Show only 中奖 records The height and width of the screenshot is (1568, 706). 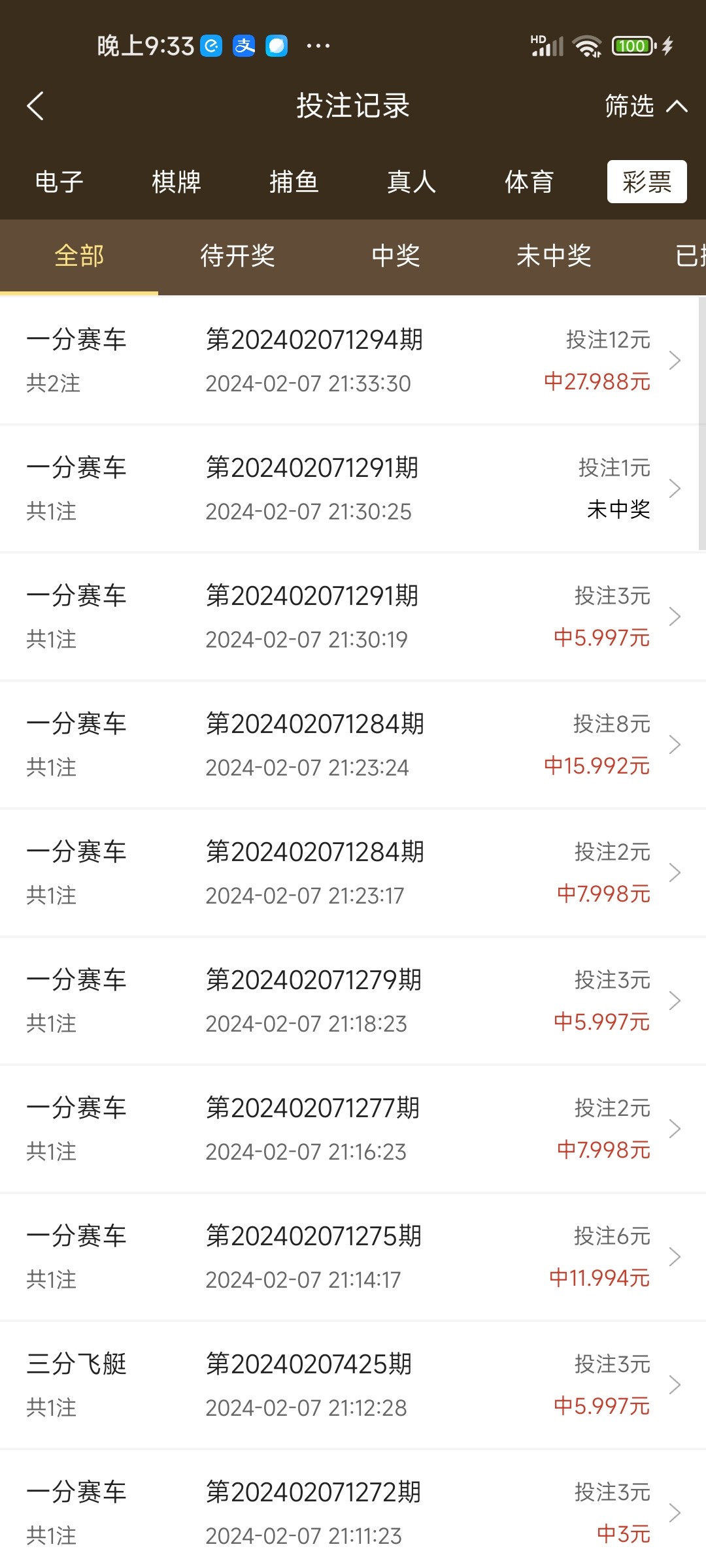[395, 256]
